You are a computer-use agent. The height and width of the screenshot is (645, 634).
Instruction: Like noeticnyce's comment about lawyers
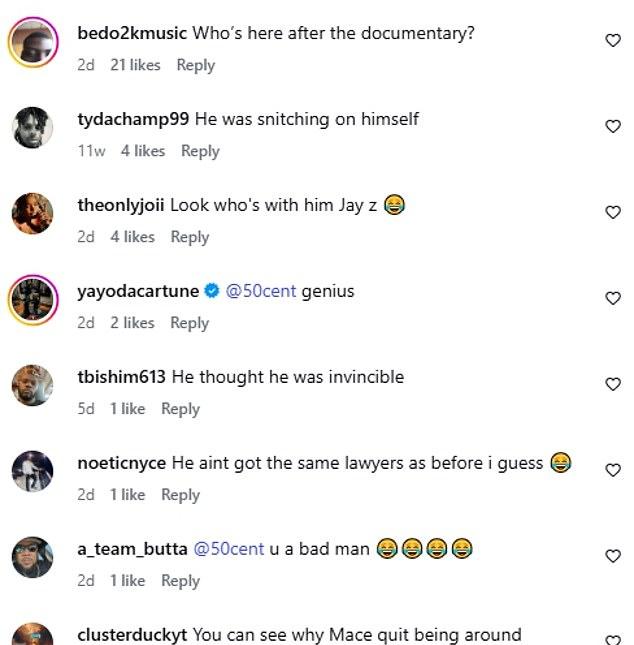tap(613, 470)
